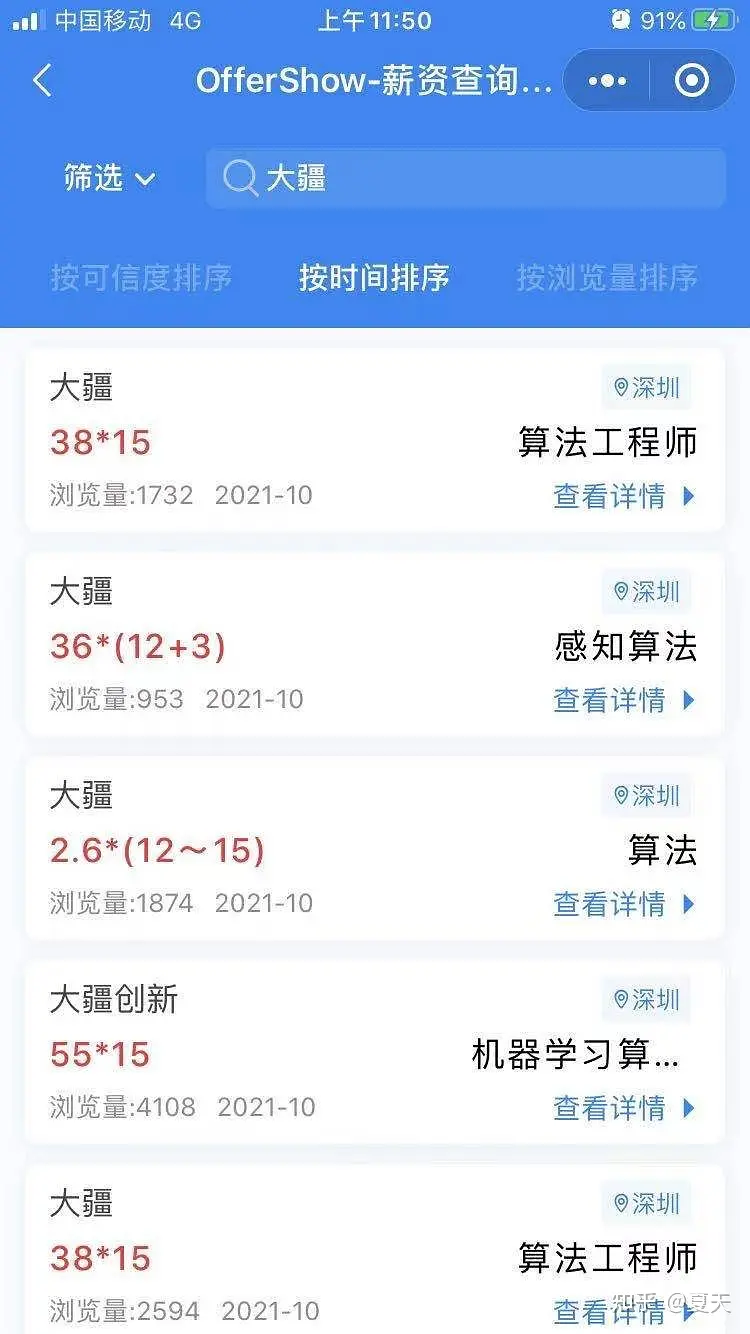
Task: Select the 按时间排序 tab
Action: (x=374, y=277)
